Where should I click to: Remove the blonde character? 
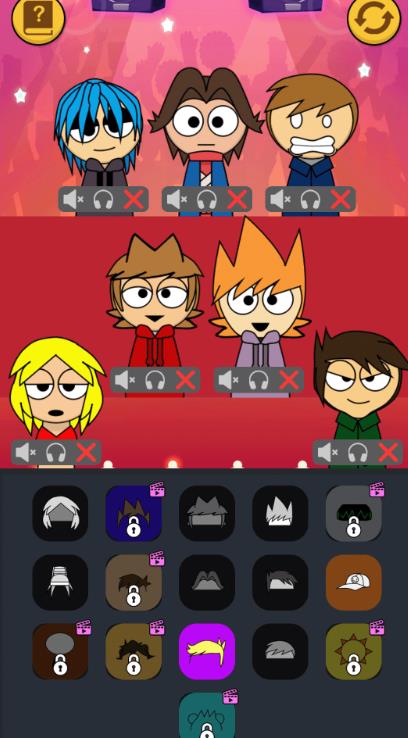click(86, 453)
